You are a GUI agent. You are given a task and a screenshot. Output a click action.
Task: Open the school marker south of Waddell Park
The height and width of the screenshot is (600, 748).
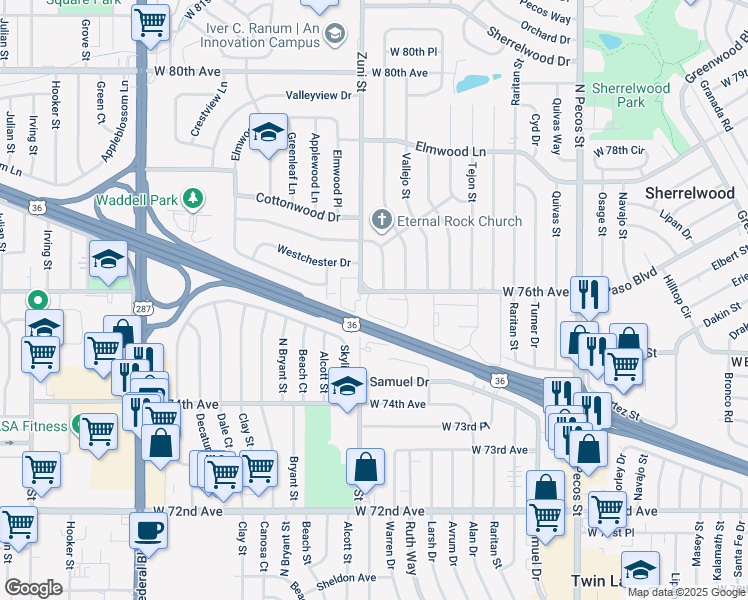click(x=108, y=262)
